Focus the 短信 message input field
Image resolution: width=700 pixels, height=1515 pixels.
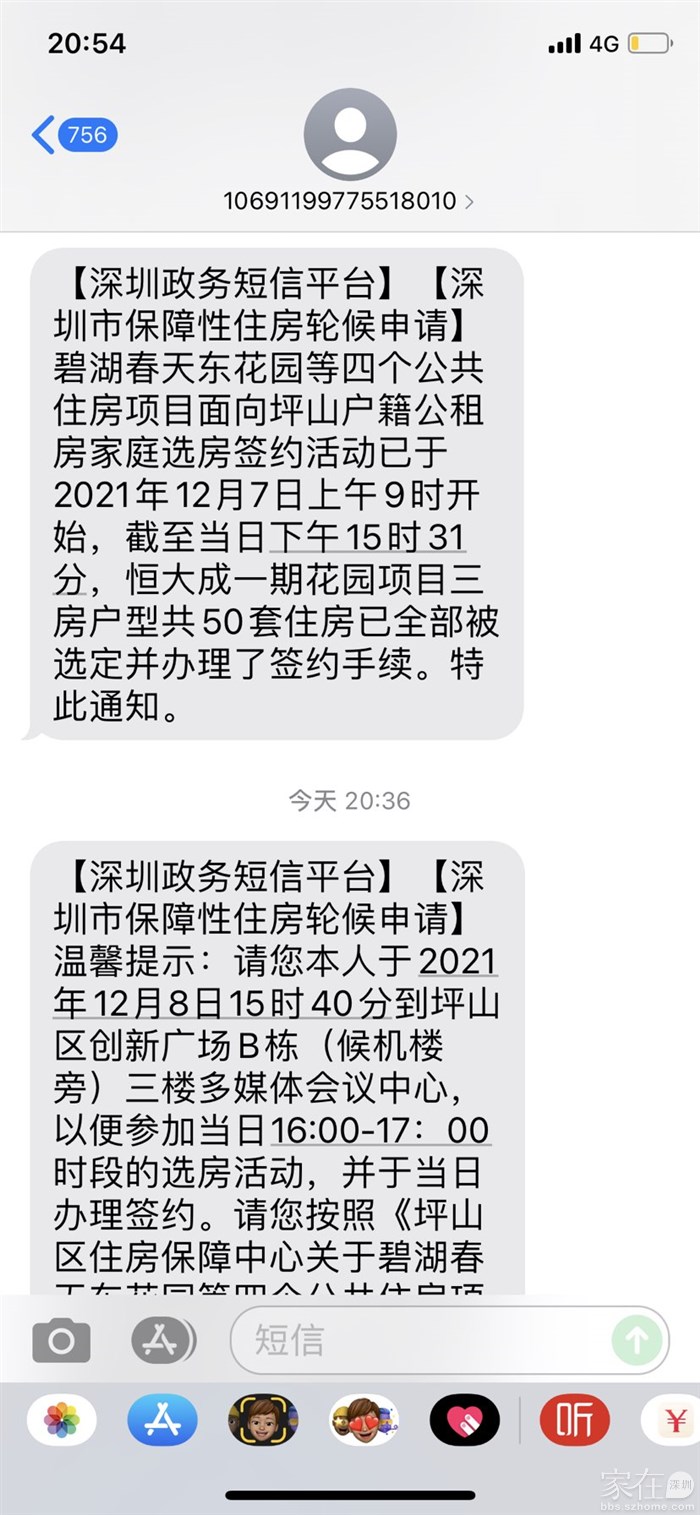[420, 1340]
